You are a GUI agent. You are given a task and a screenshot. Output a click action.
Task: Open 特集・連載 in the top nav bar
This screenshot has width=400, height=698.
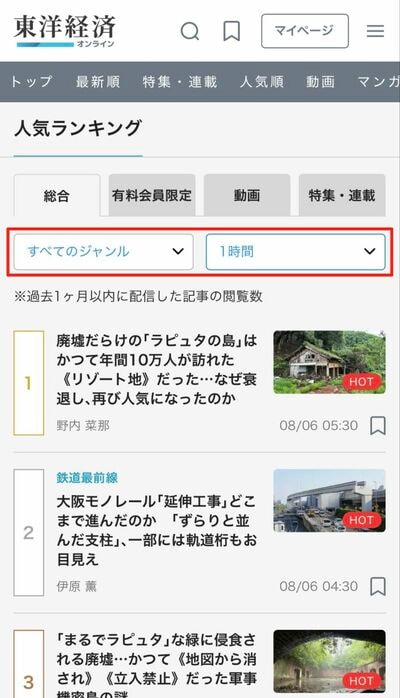tap(180, 82)
